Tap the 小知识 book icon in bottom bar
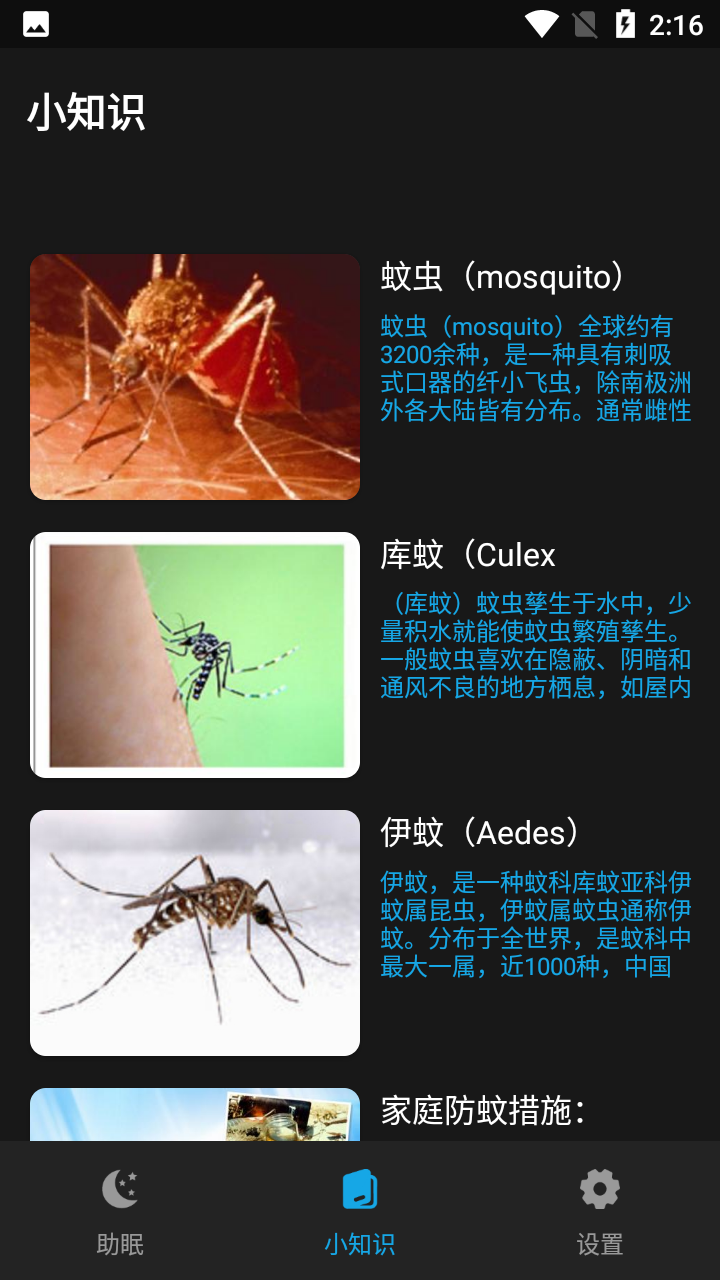The image size is (720, 1280). pos(360,1188)
